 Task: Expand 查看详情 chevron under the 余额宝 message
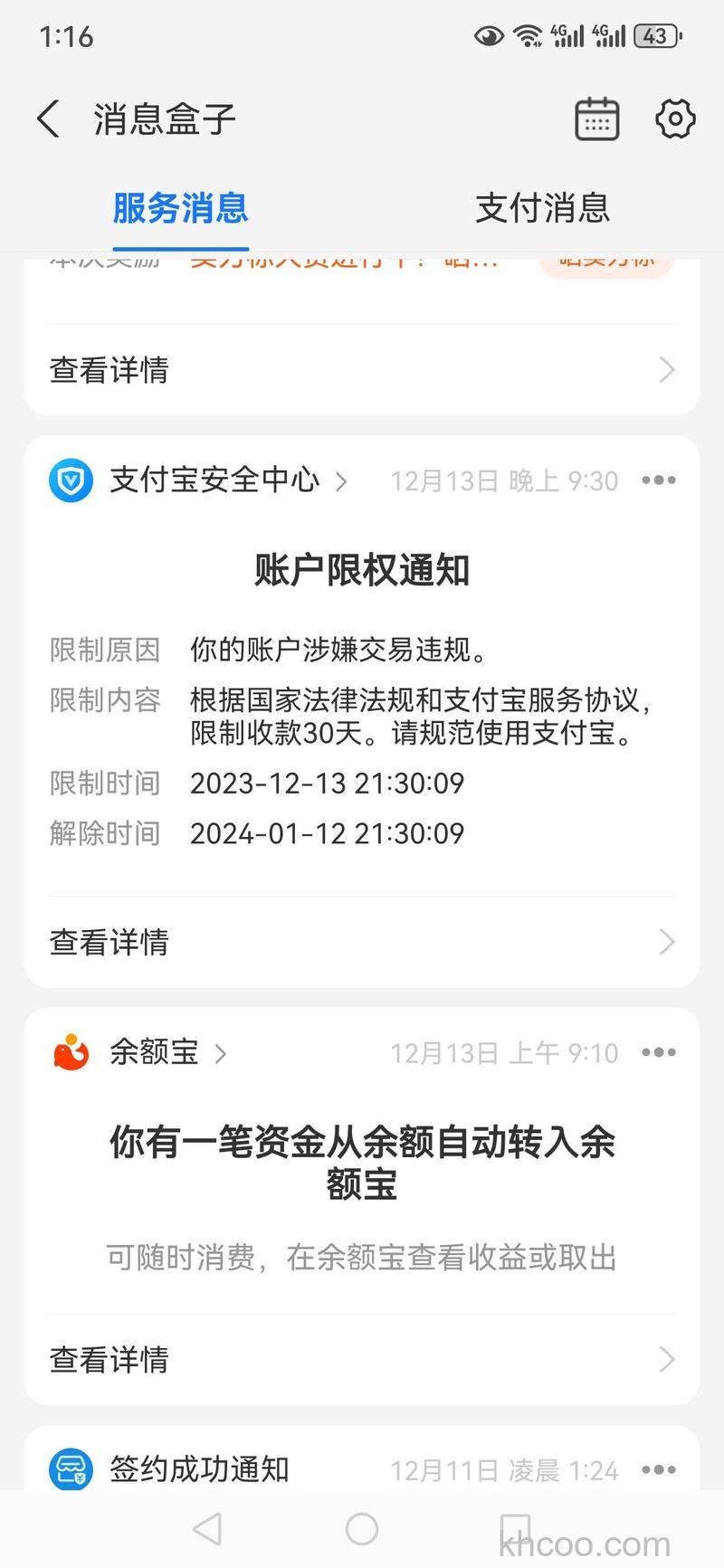click(x=667, y=1359)
